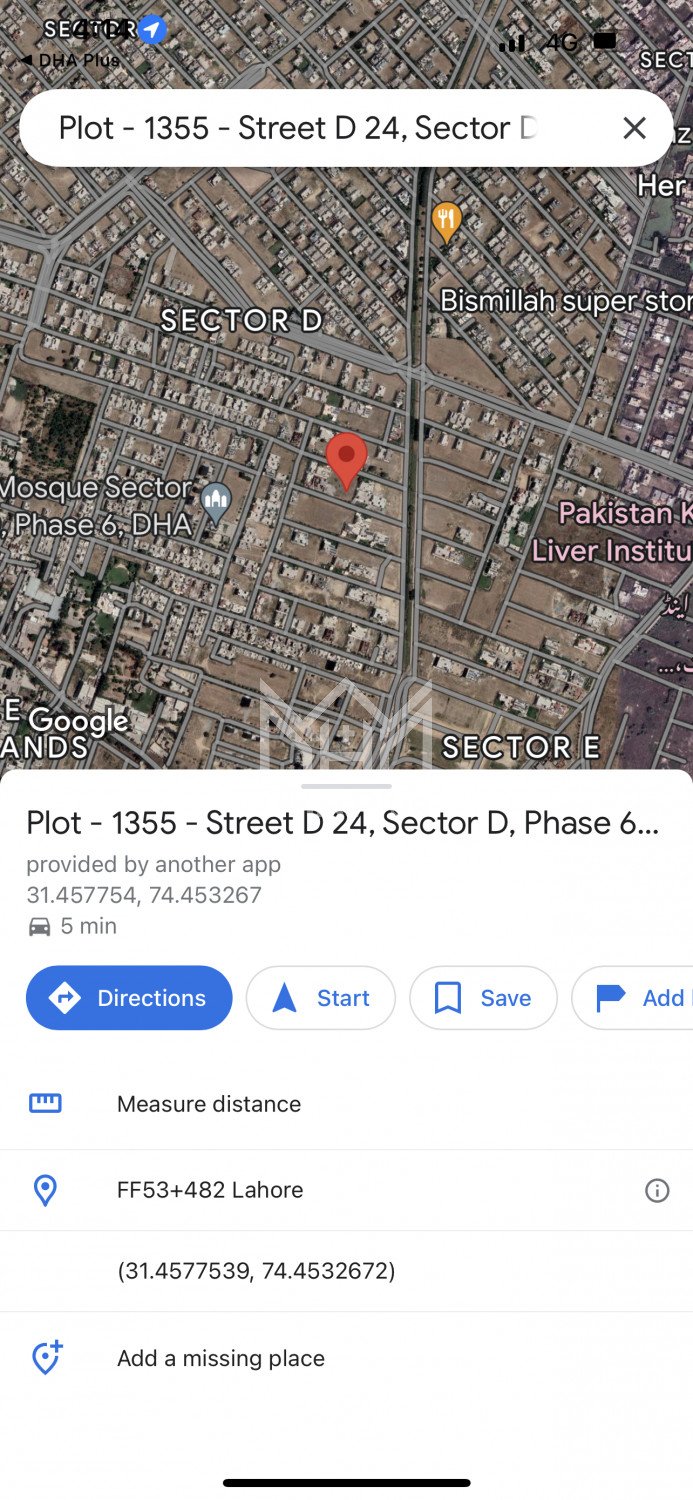The height and width of the screenshot is (1500, 693).
Task: Open plus code info icon
Action: pyautogui.click(x=657, y=1190)
